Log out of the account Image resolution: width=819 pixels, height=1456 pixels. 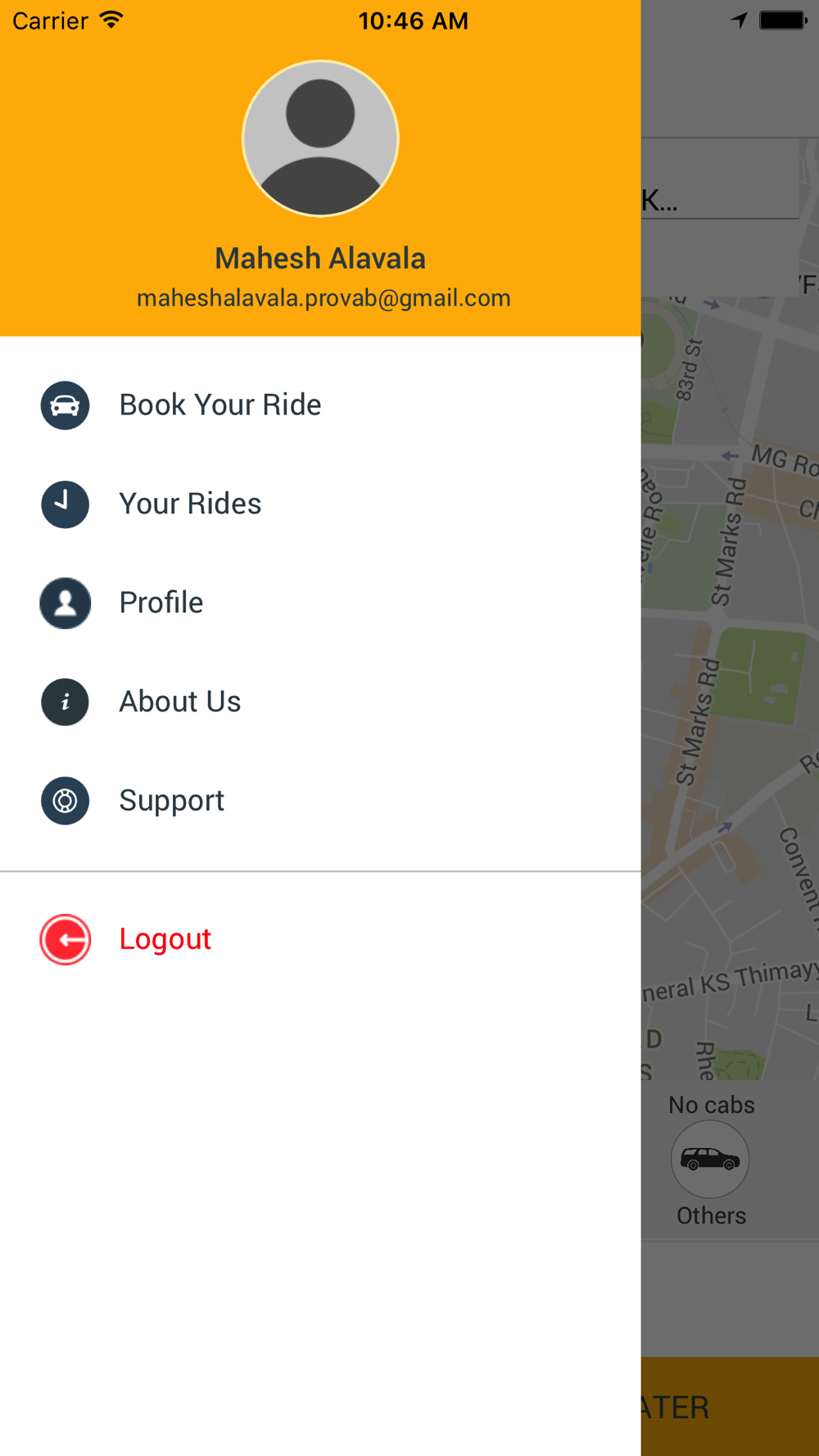(320, 939)
